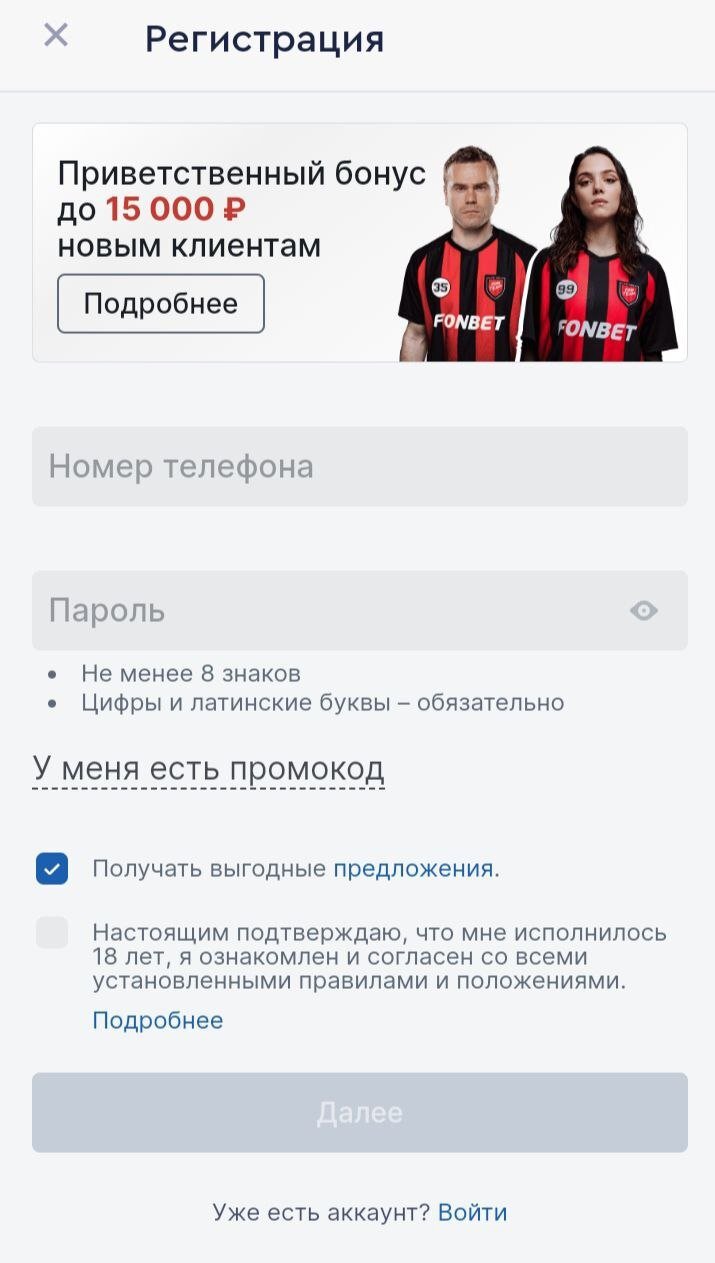The width and height of the screenshot is (715, 1263).
Task: Focus the Пароль field
Action: pos(320,611)
